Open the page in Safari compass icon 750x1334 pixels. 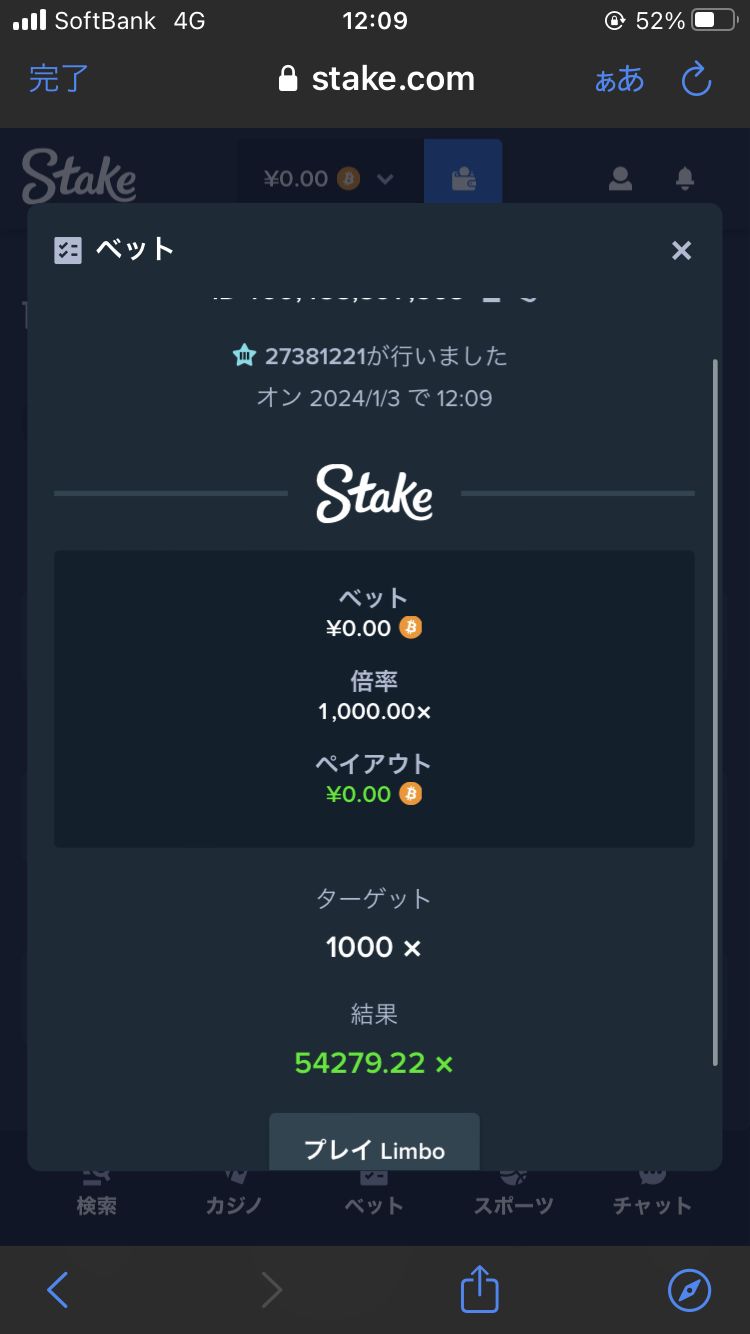tap(689, 1290)
